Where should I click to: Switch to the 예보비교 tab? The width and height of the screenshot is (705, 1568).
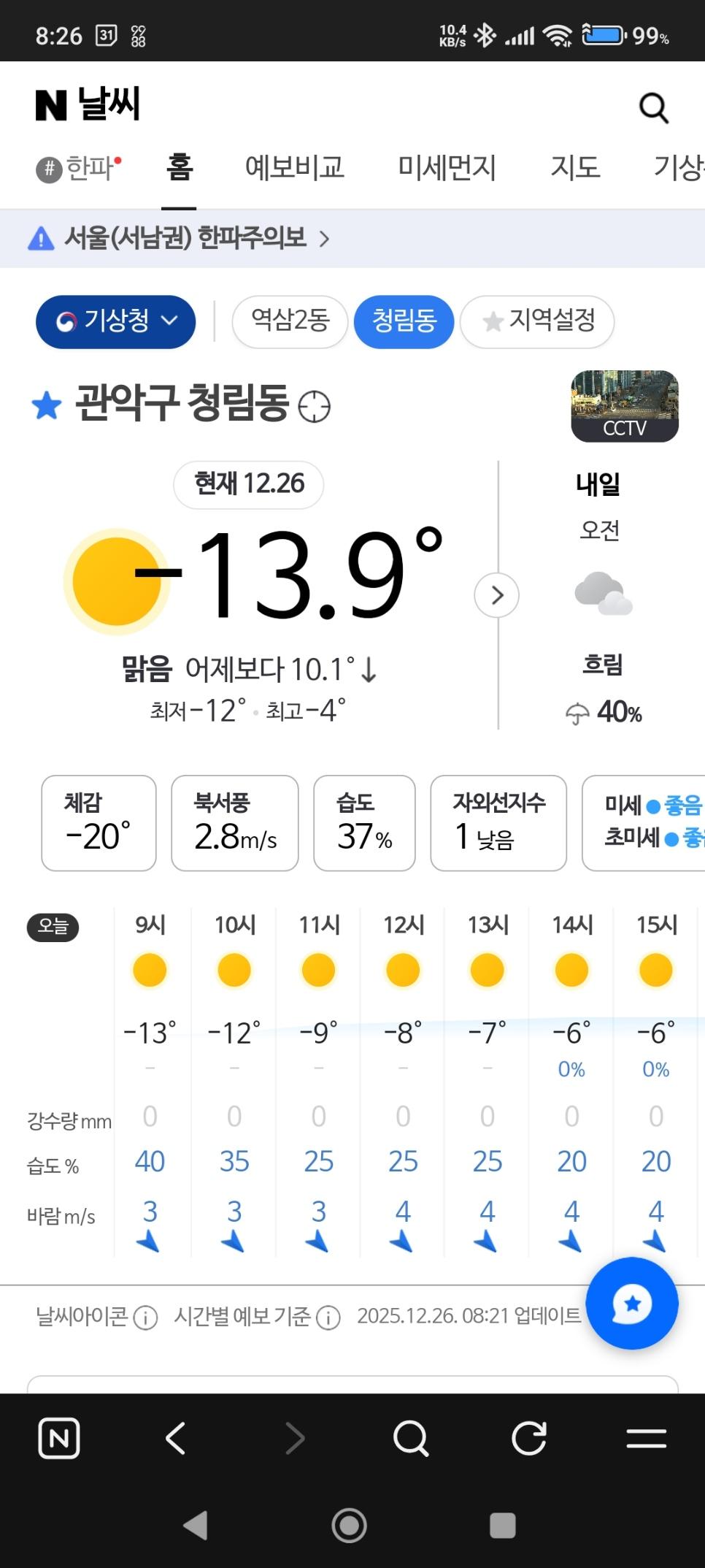(294, 168)
